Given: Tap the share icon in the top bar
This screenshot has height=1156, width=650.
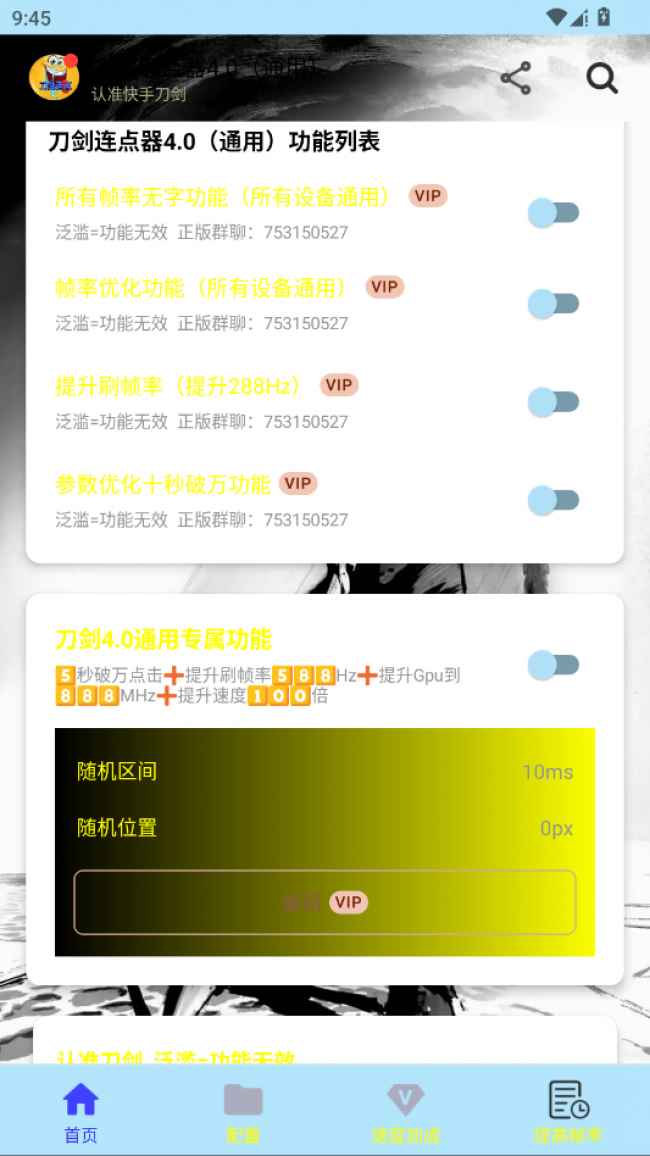Looking at the screenshot, I should (515, 78).
